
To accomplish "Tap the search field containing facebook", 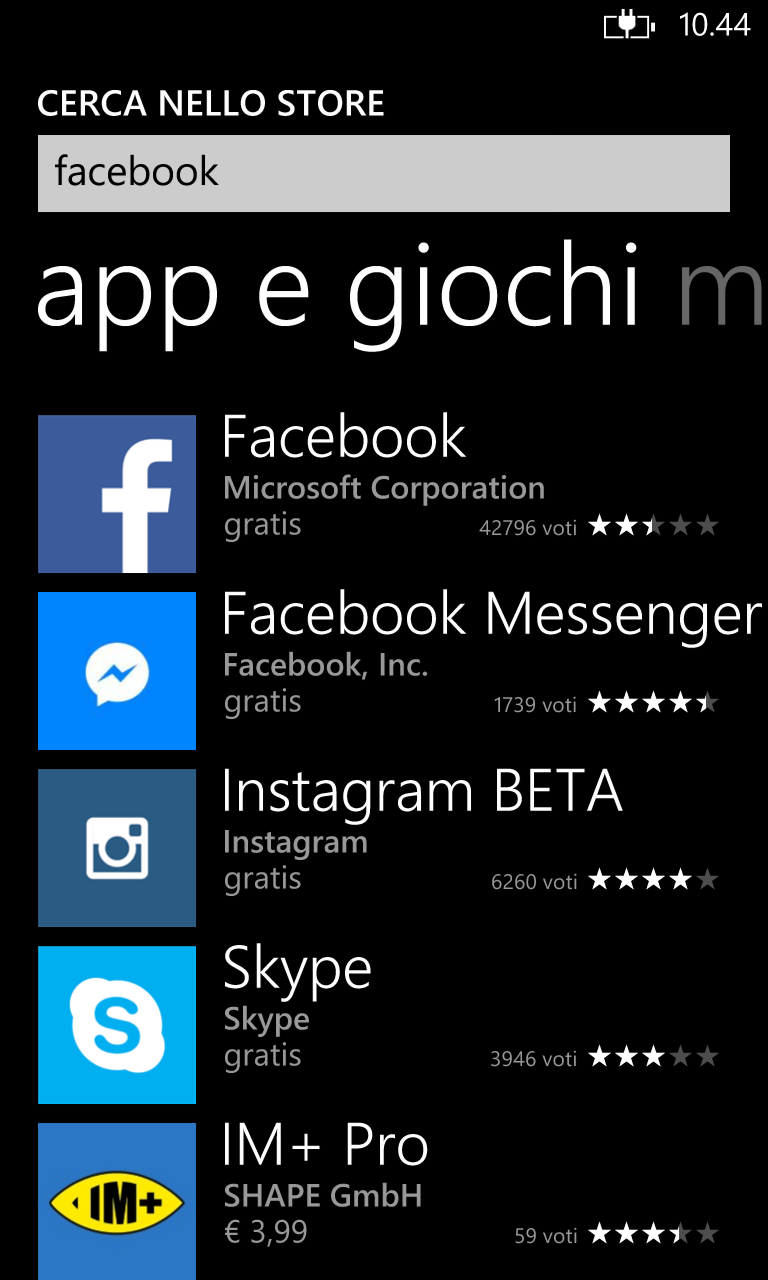I will pos(383,174).
